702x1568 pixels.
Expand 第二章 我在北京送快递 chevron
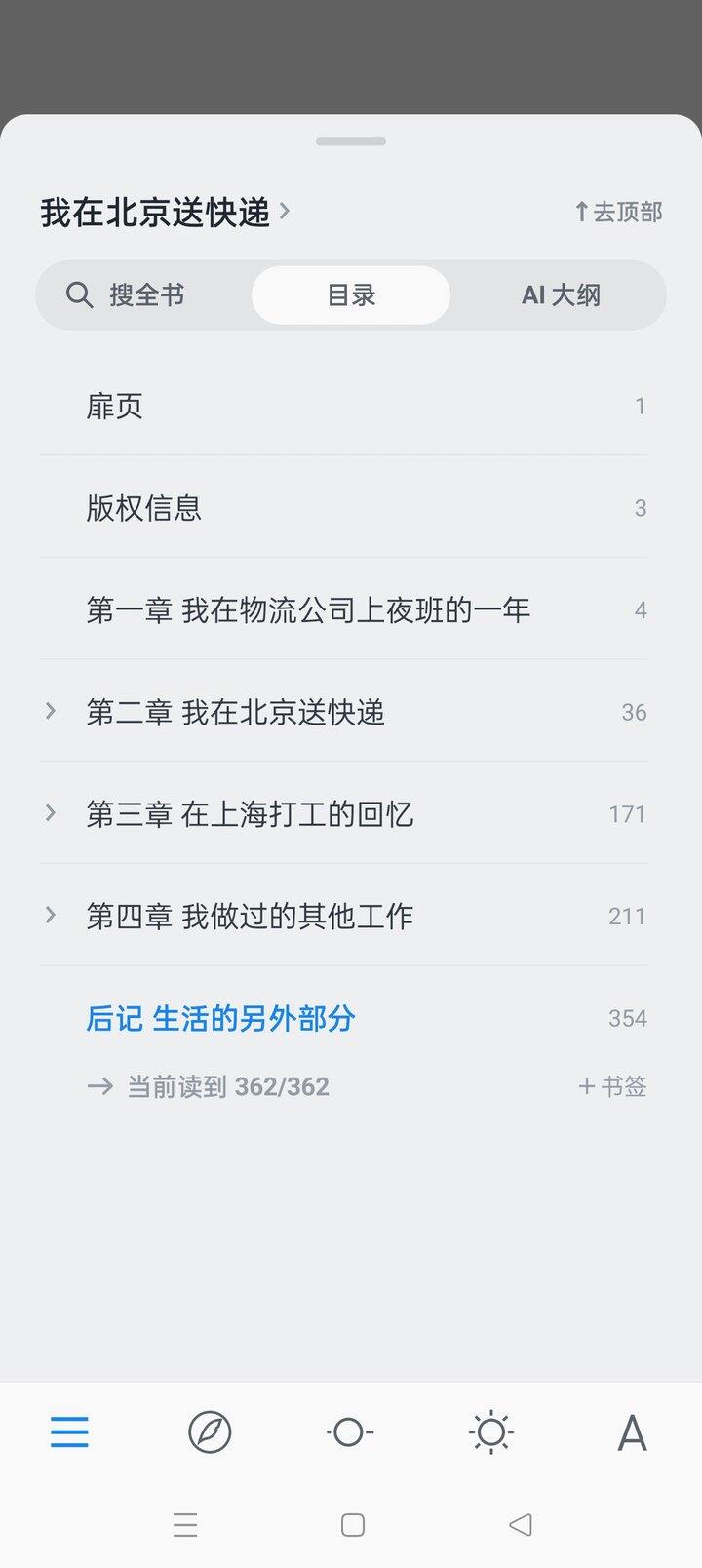click(51, 712)
